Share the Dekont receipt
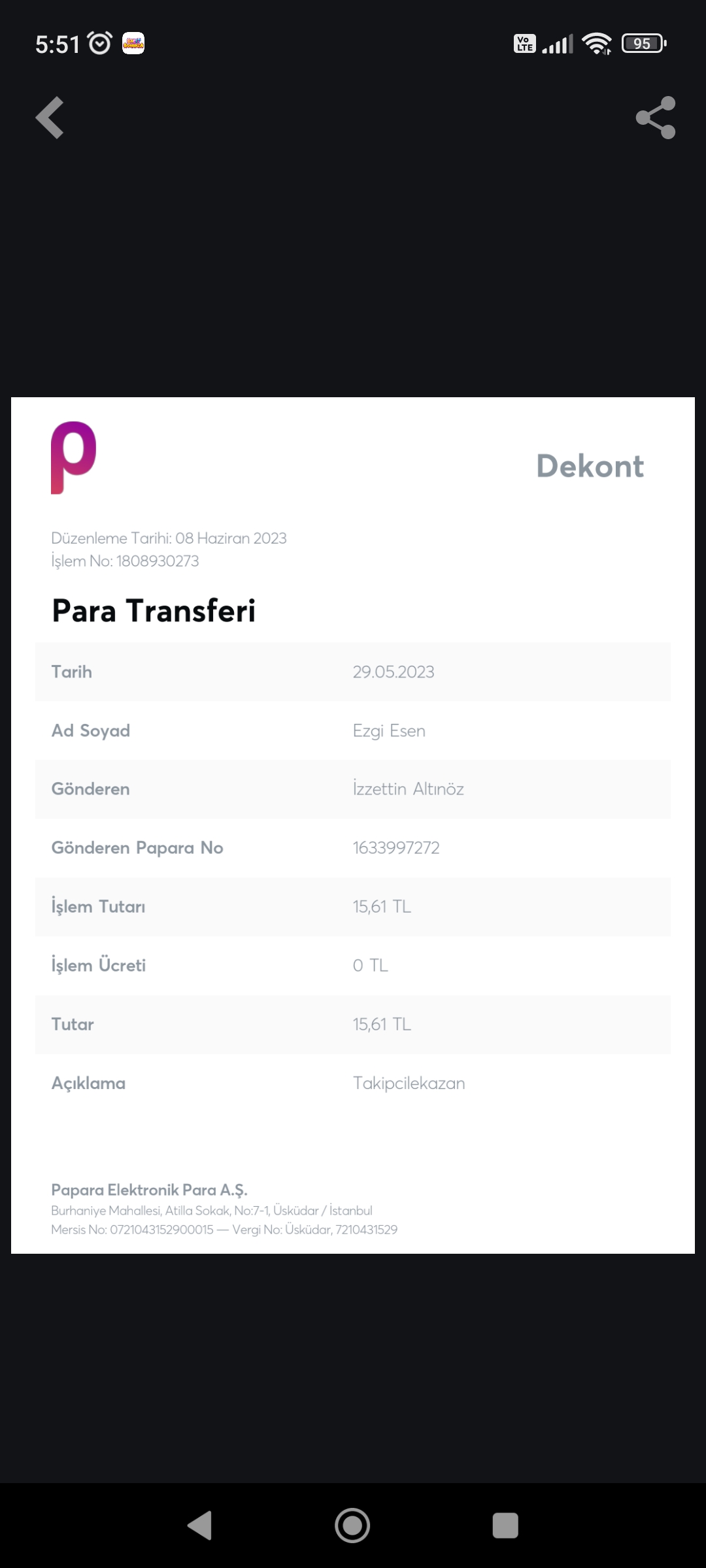Image resolution: width=706 pixels, height=1568 pixels. point(656,118)
